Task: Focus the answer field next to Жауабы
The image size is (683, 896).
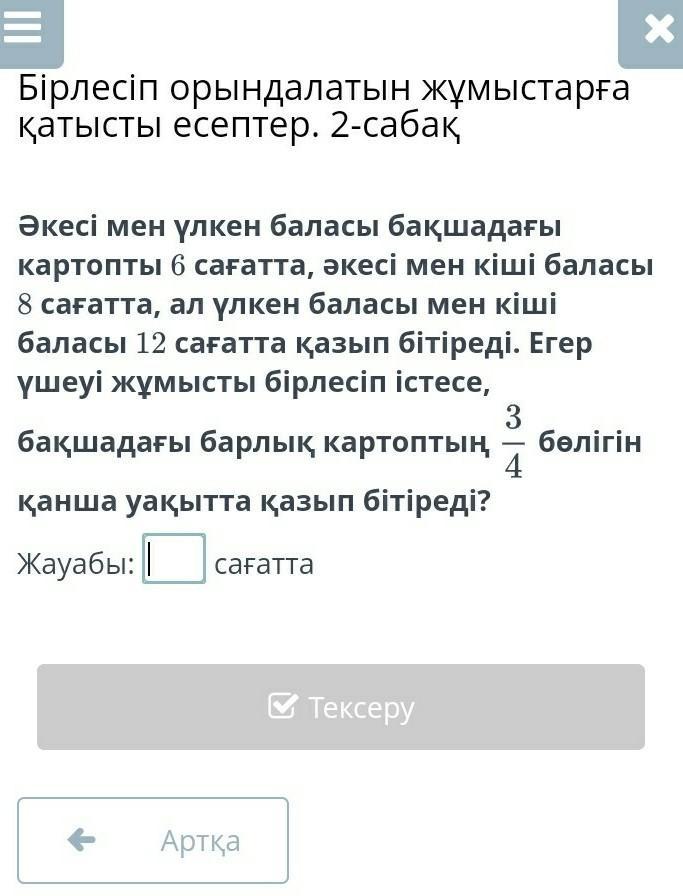Action: [x=174, y=559]
